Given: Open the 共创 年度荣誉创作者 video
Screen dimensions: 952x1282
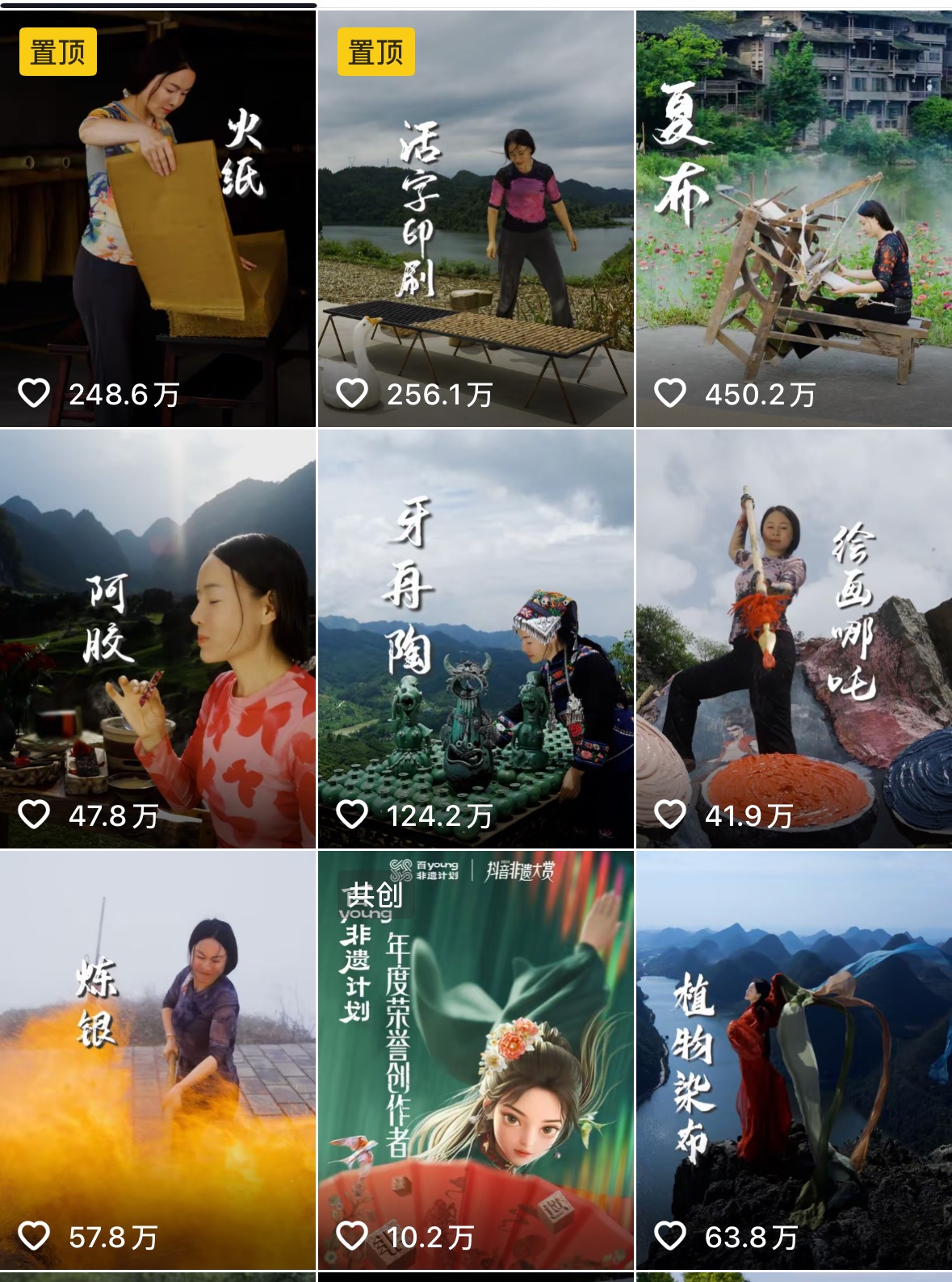Looking at the screenshot, I should click(x=476, y=1059).
